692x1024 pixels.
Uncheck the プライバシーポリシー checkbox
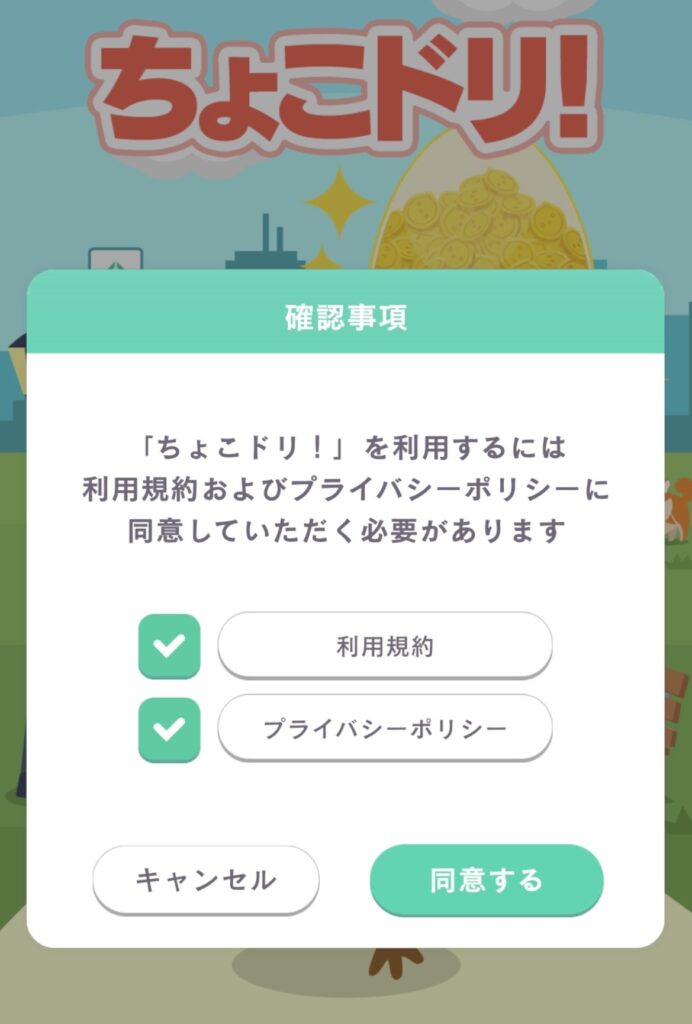click(169, 729)
